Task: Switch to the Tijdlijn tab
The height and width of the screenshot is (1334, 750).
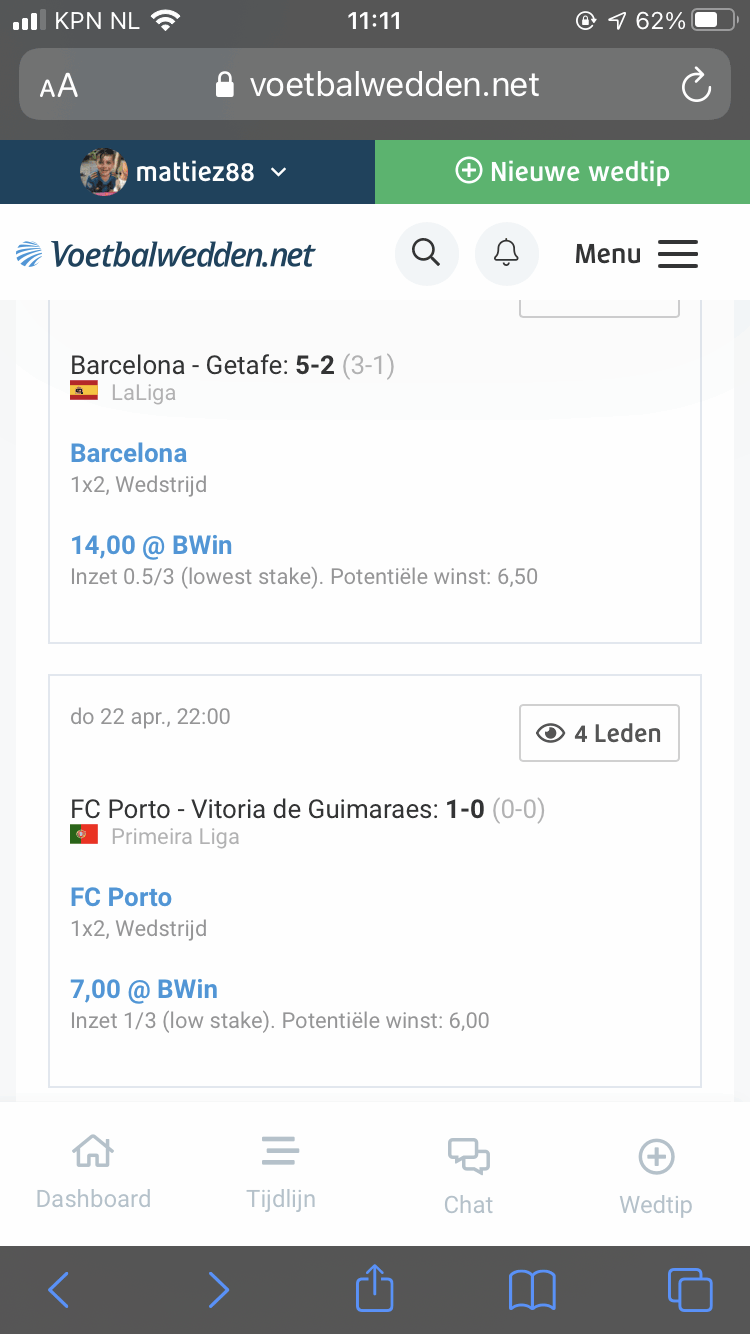Action: pyautogui.click(x=281, y=1173)
